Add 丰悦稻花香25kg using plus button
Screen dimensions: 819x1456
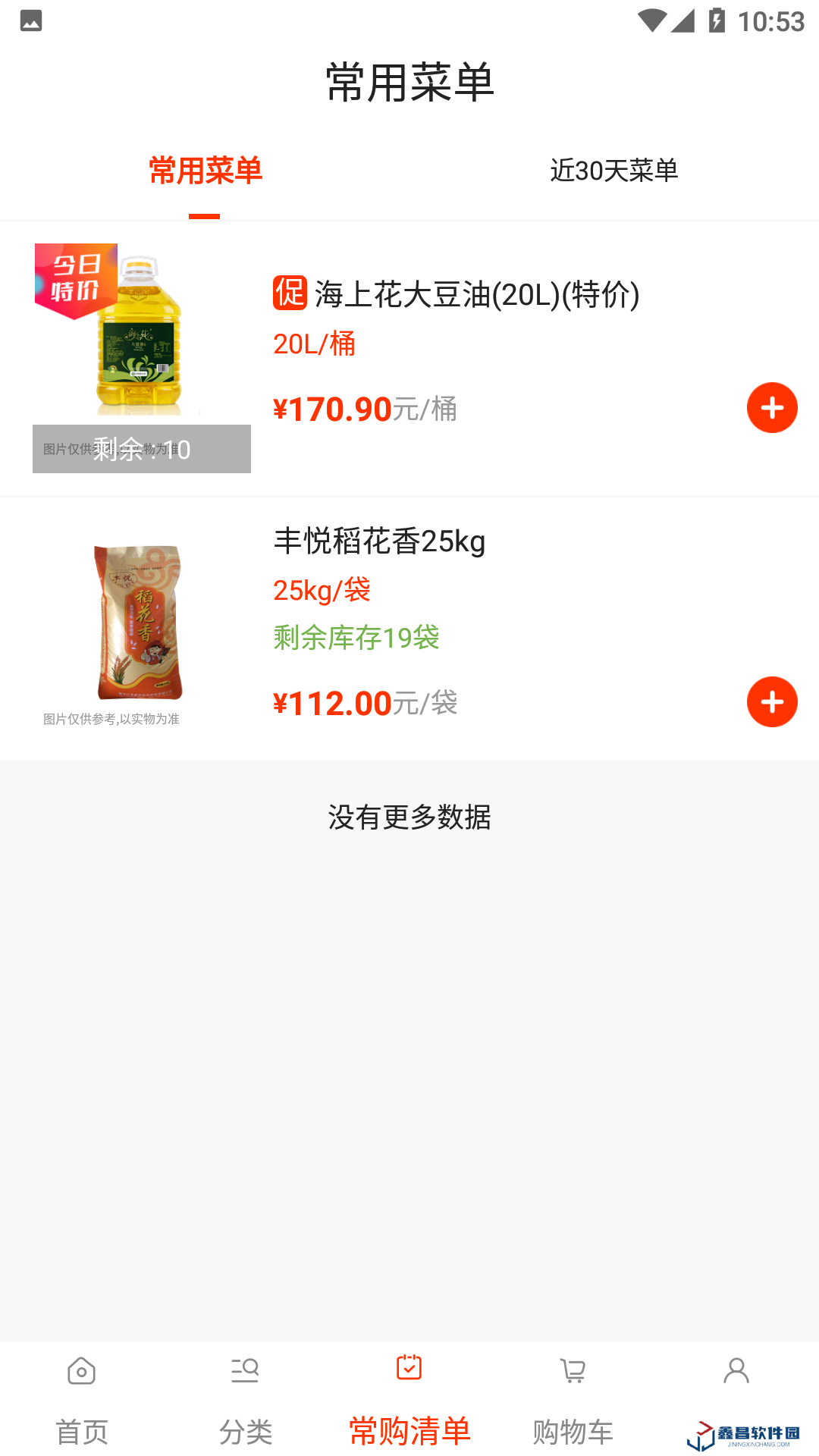771,701
